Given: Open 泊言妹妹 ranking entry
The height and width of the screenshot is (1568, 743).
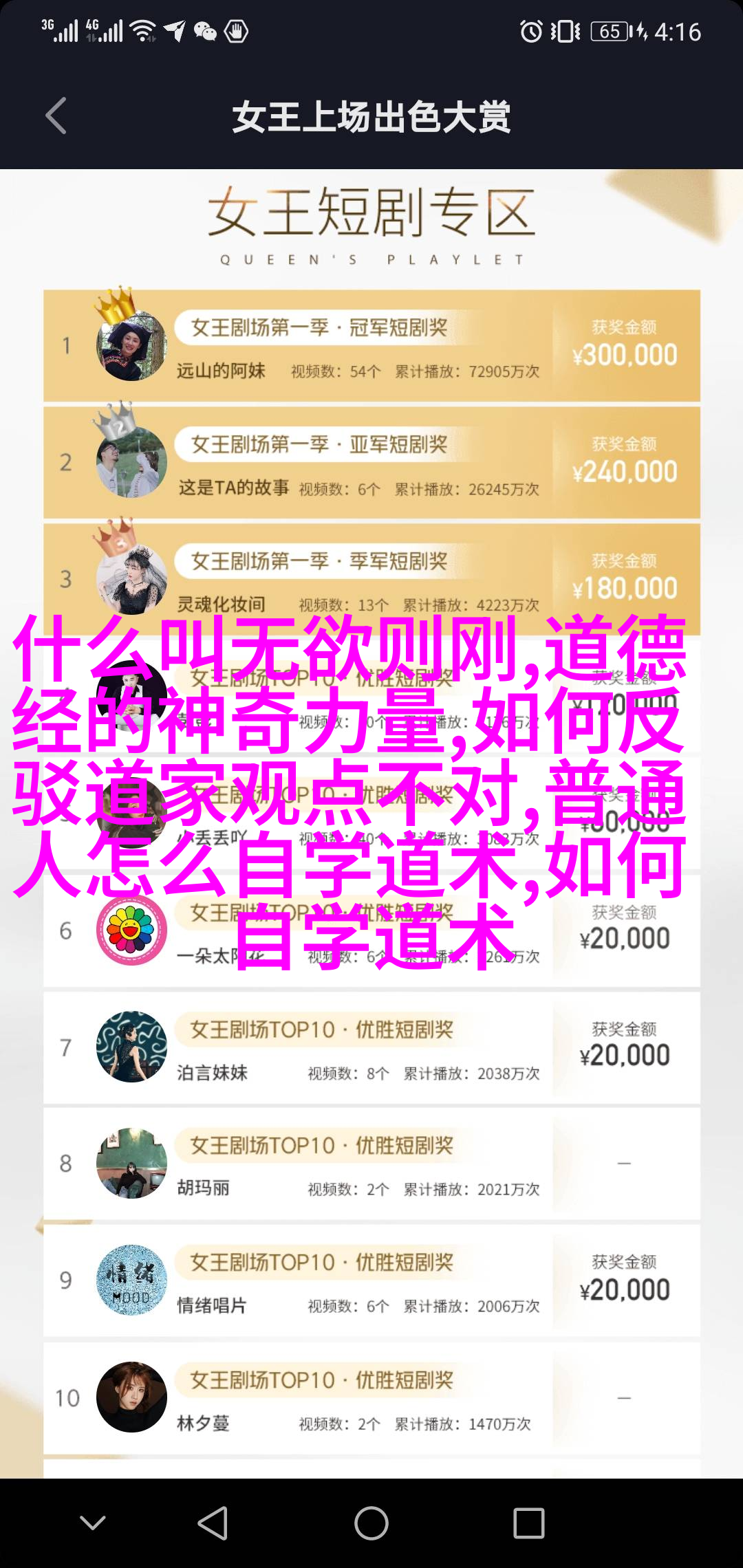Looking at the screenshot, I should [371, 1047].
